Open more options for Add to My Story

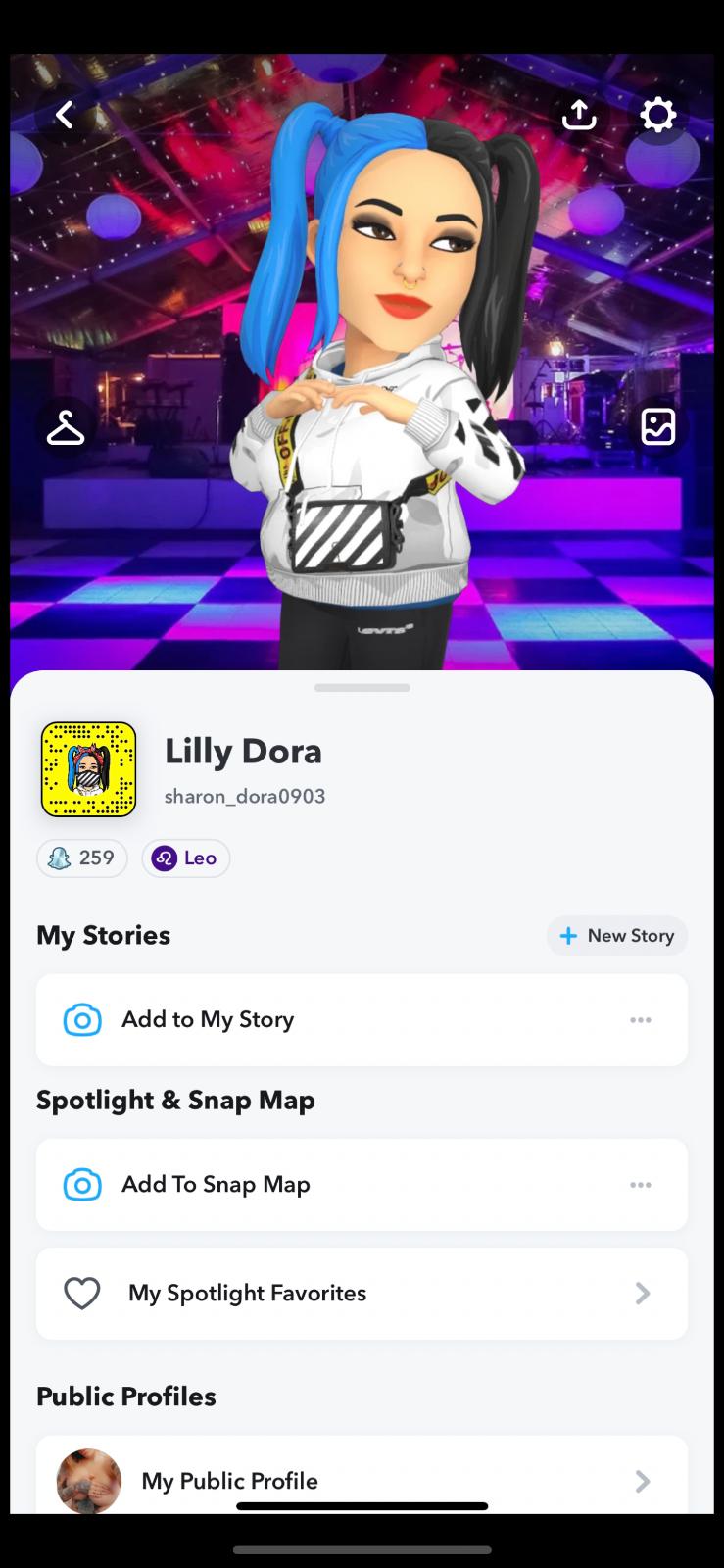click(x=641, y=1020)
